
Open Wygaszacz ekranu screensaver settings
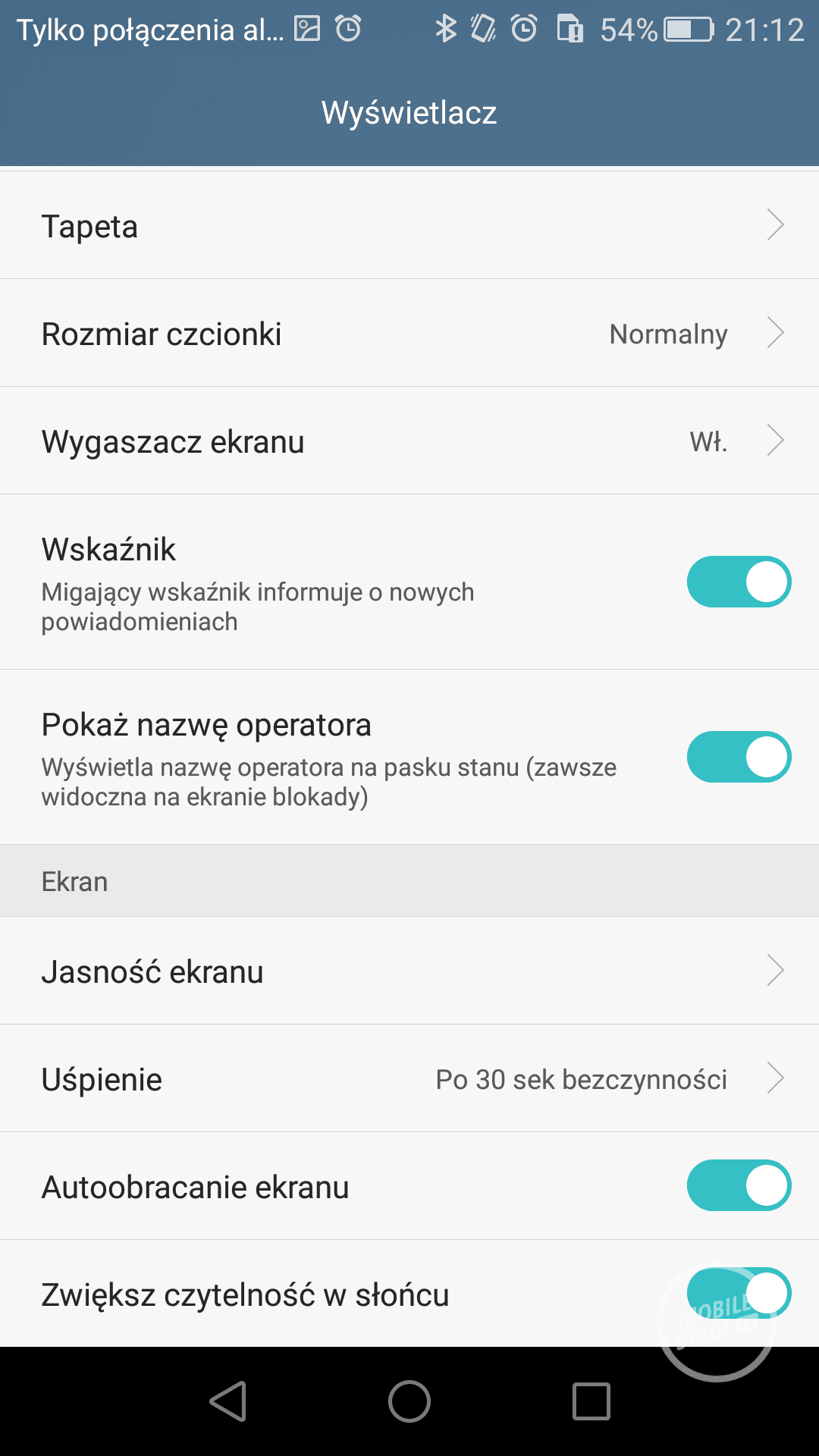click(409, 441)
